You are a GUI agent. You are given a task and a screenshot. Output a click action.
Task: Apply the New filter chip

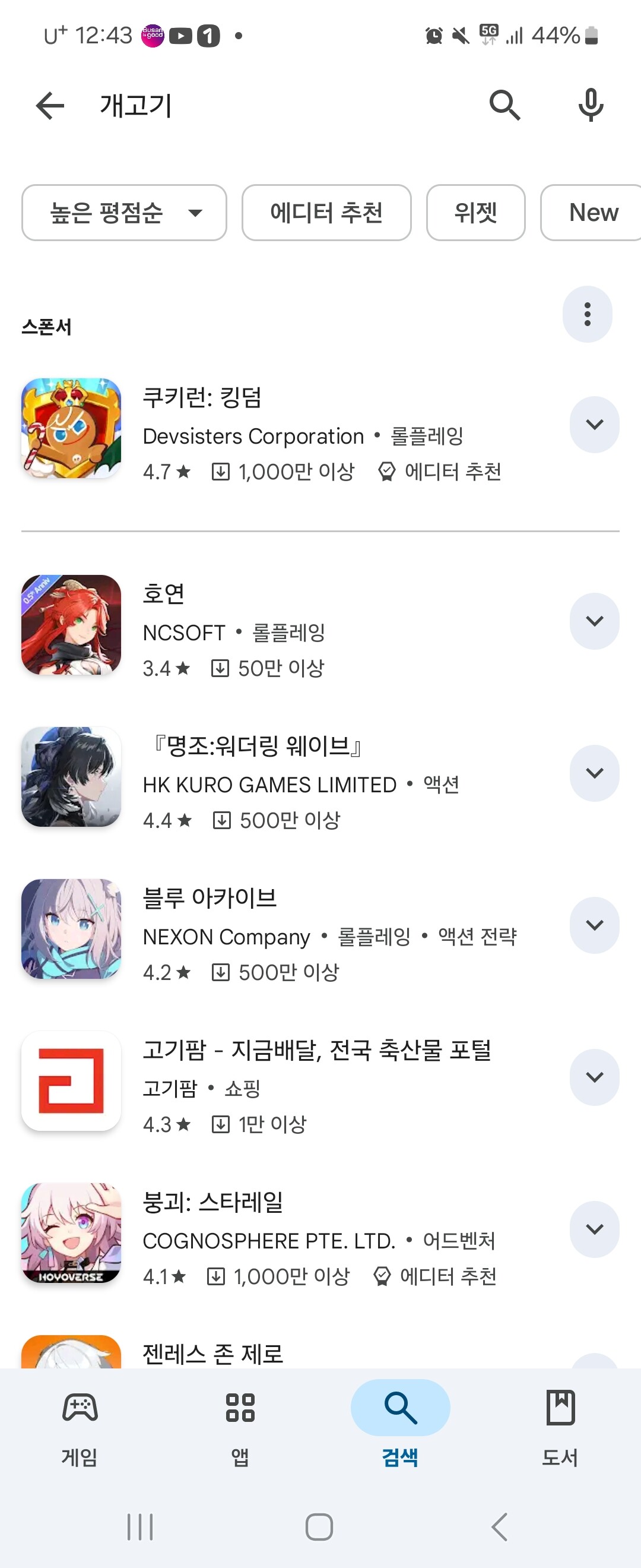click(x=592, y=213)
